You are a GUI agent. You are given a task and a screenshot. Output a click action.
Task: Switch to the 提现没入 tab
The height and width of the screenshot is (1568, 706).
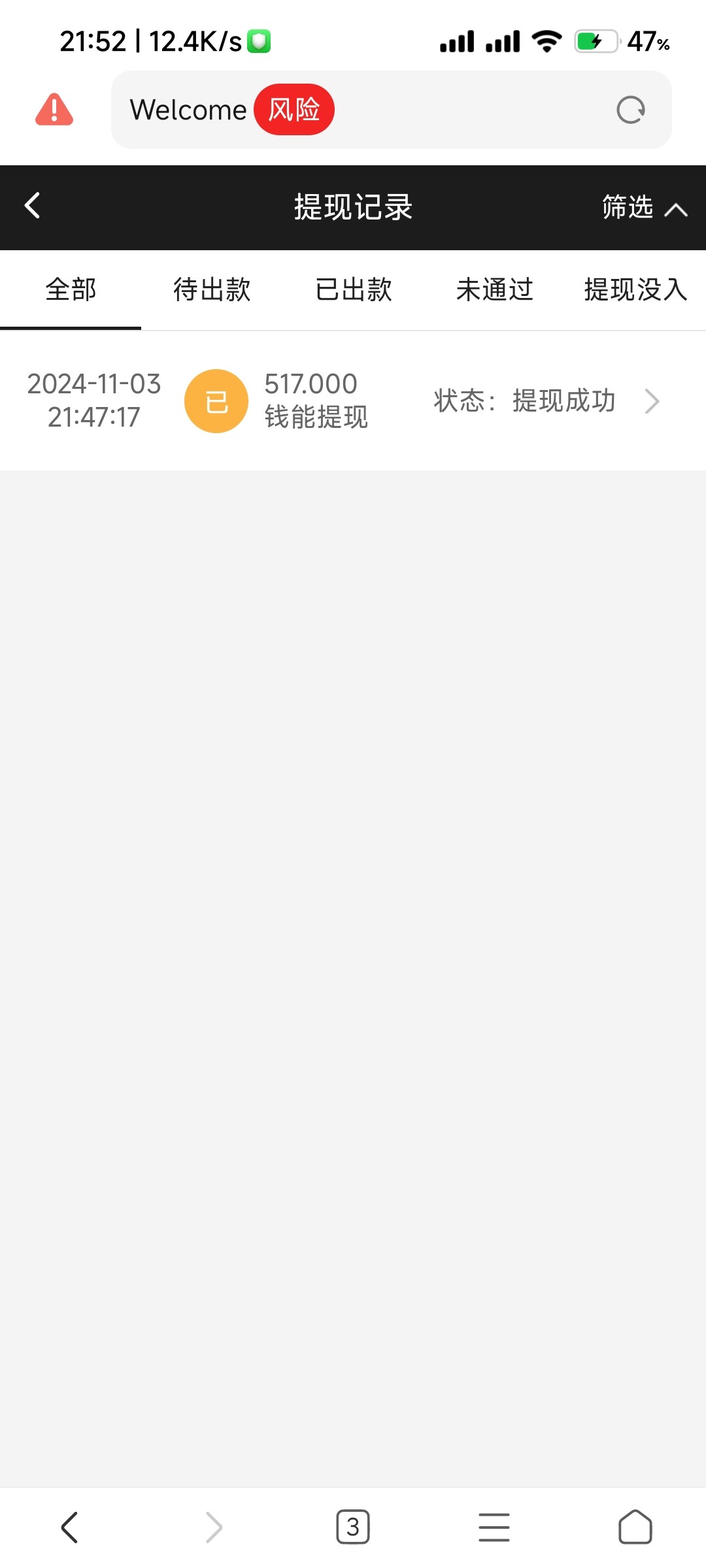click(635, 290)
